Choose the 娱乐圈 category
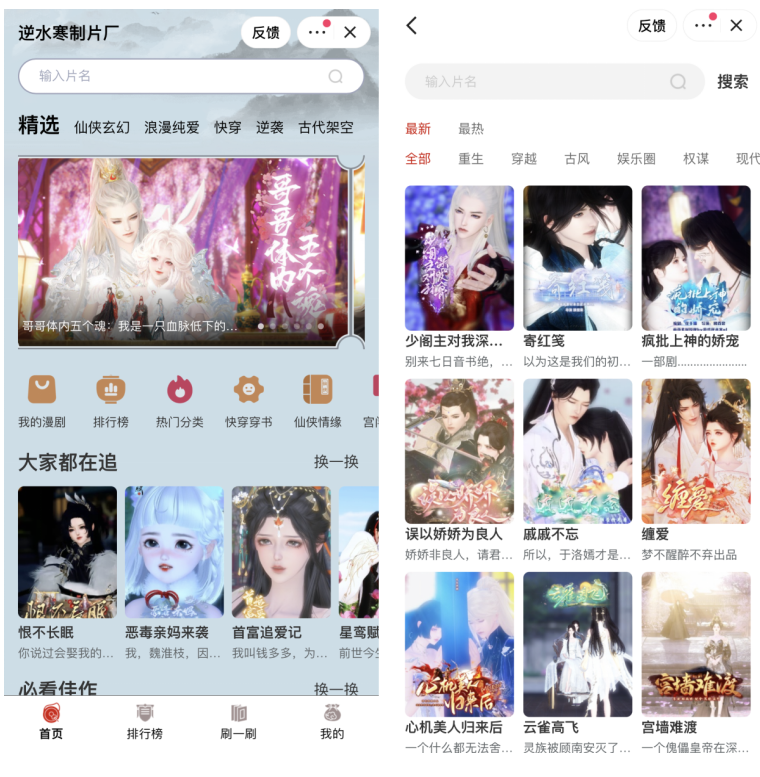760x777 pixels. point(636,159)
